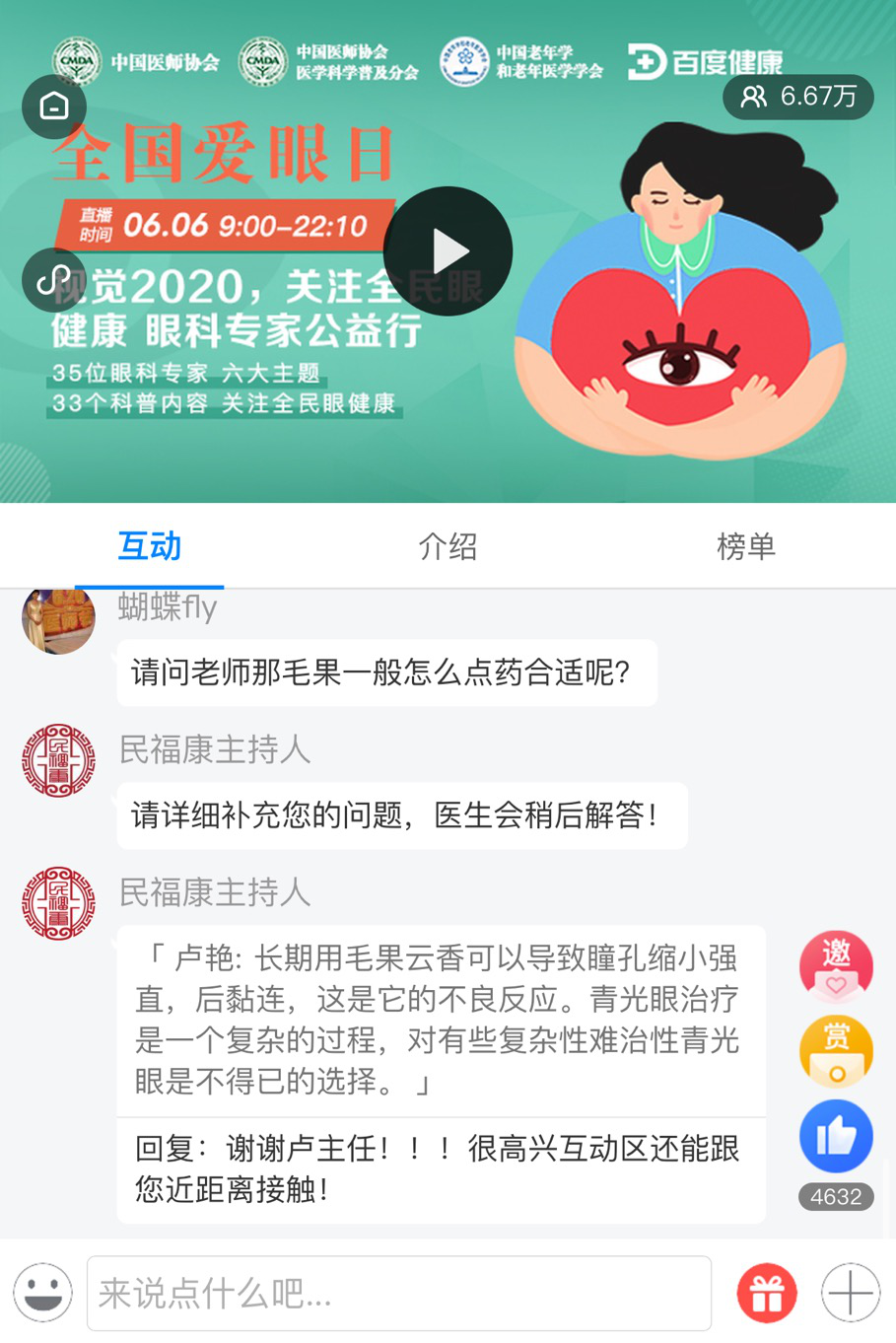Viewport: 896px width, 1343px height.
Task: Go to the home page icon
Action: (x=54, y=106)
